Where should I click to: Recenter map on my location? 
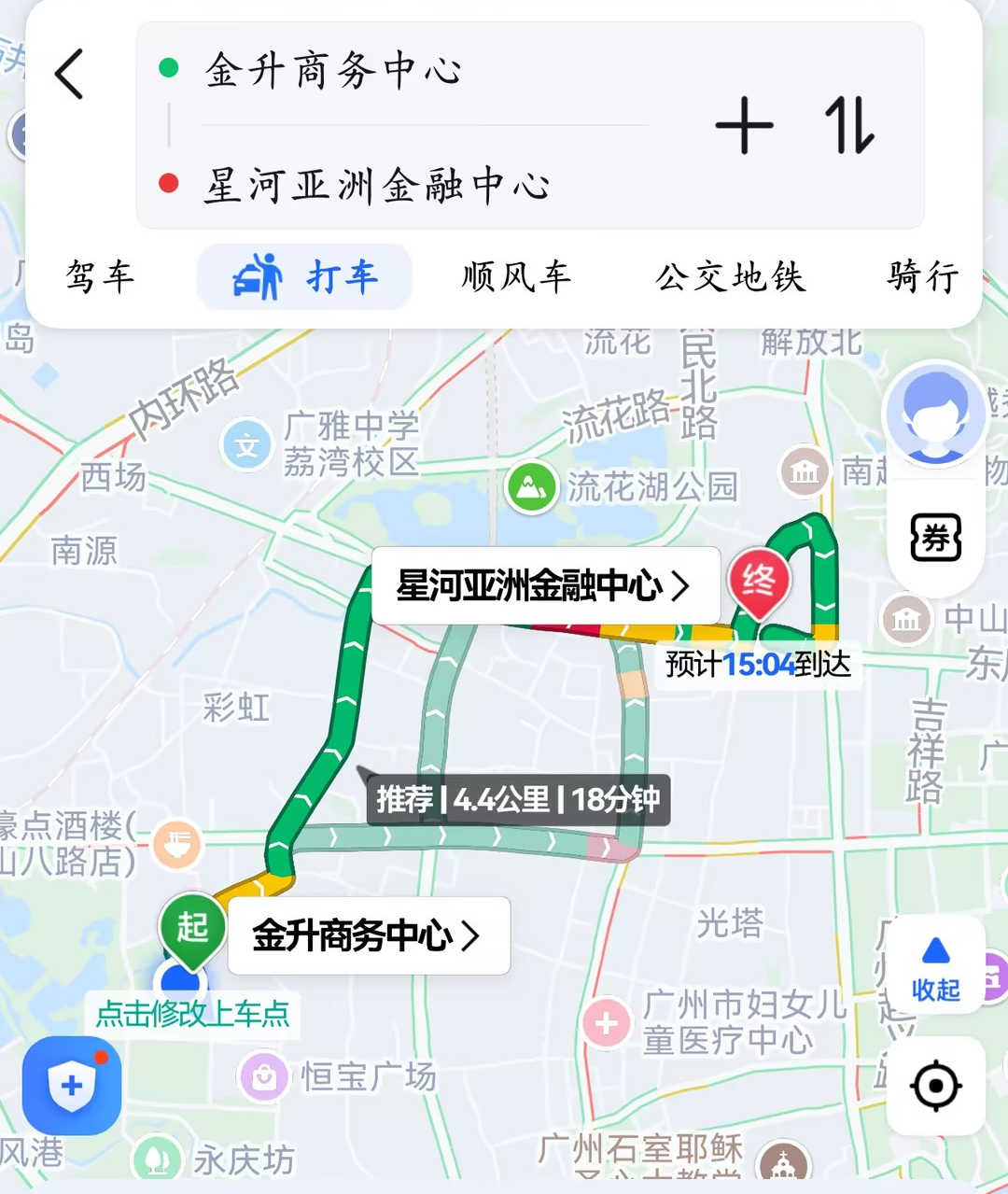(935, 1086)
